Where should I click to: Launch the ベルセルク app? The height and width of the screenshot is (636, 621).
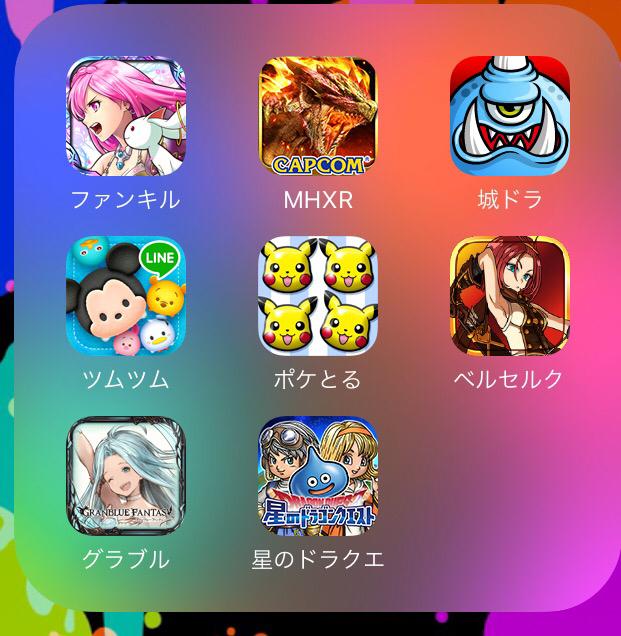[x=509, y=296]
